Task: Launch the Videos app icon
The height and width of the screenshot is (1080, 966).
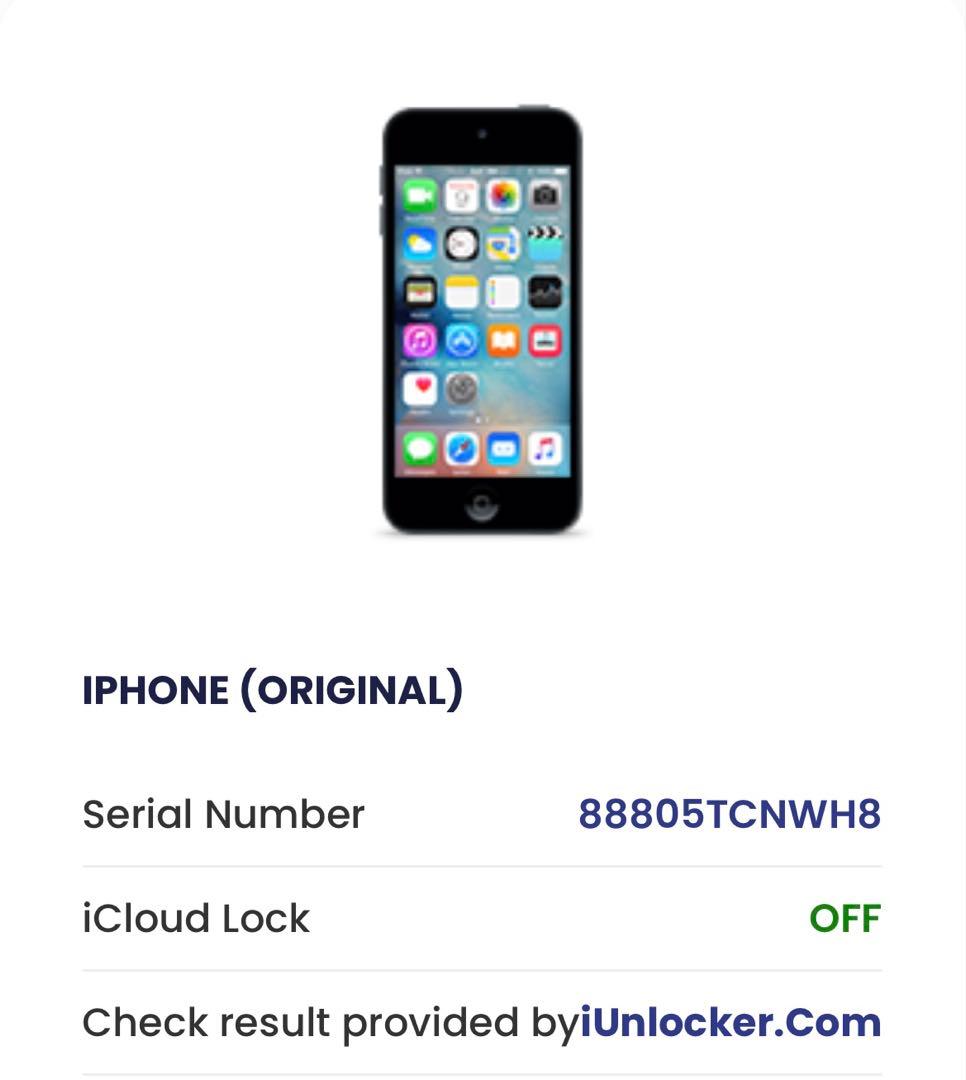Action: click(545, 245)
